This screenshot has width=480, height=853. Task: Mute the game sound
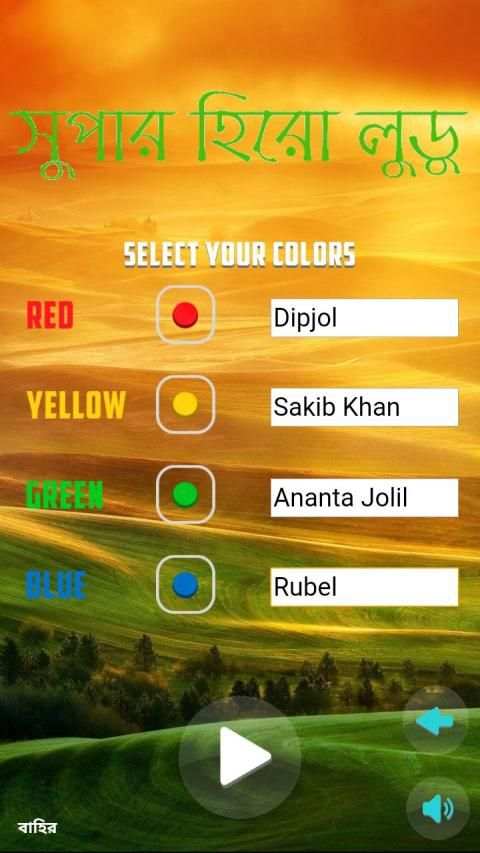[438, 808]
